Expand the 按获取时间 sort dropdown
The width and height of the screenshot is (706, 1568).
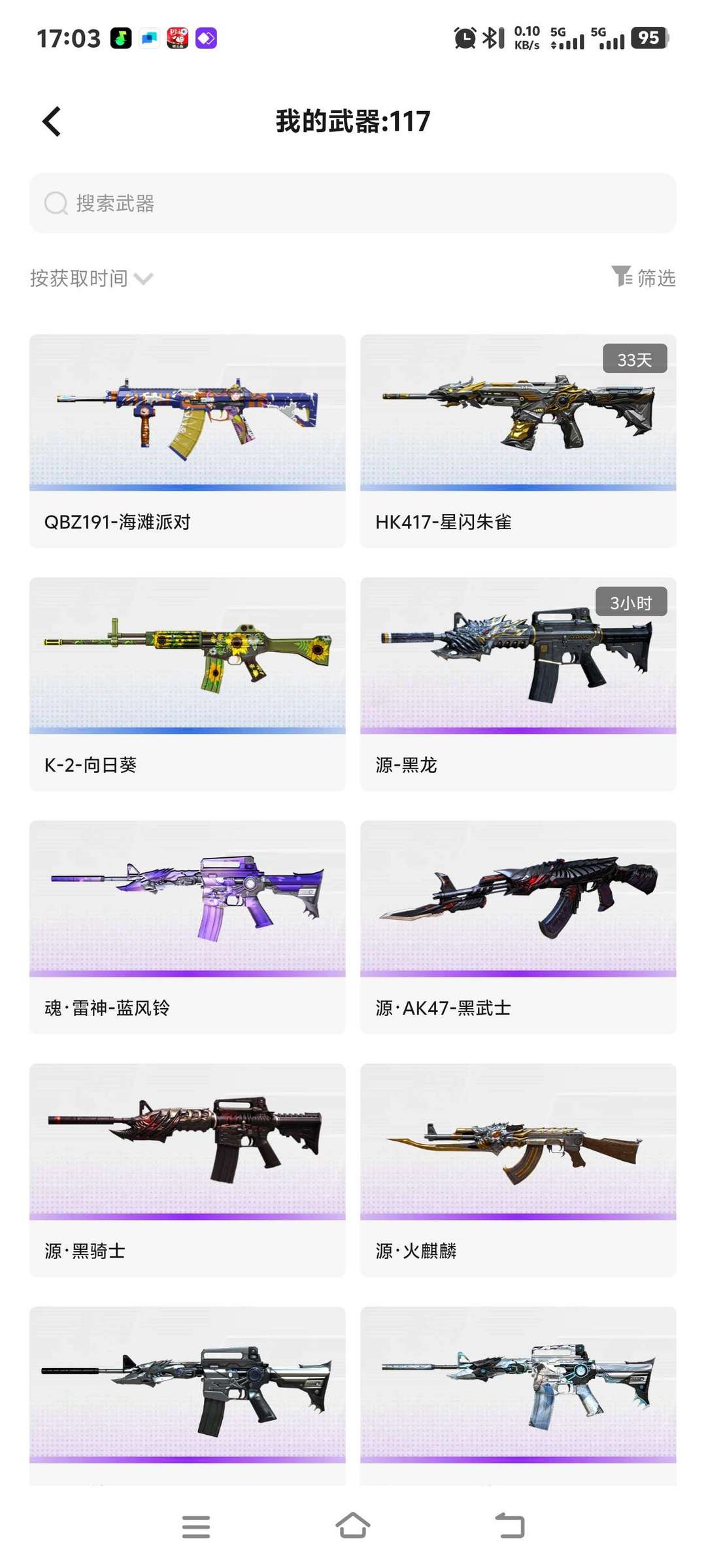[92, 279]
